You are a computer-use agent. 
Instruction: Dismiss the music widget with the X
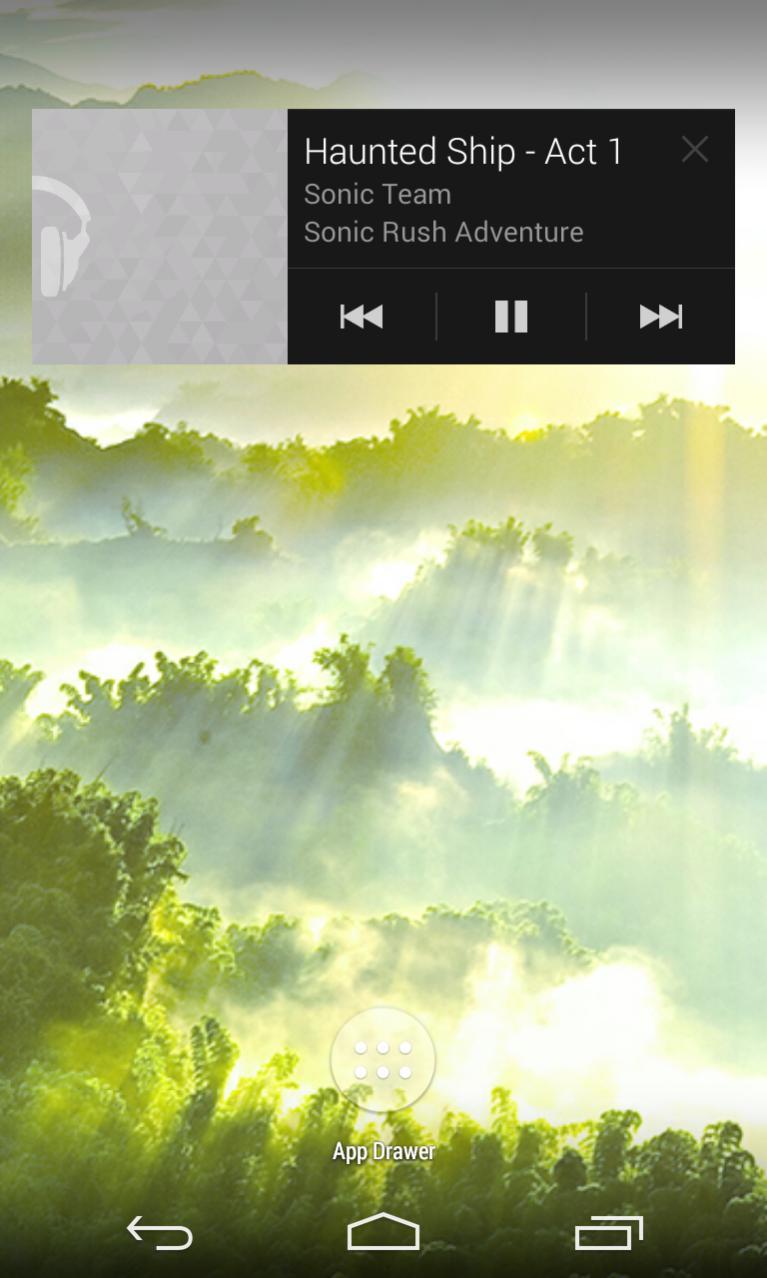click(695, 150)
